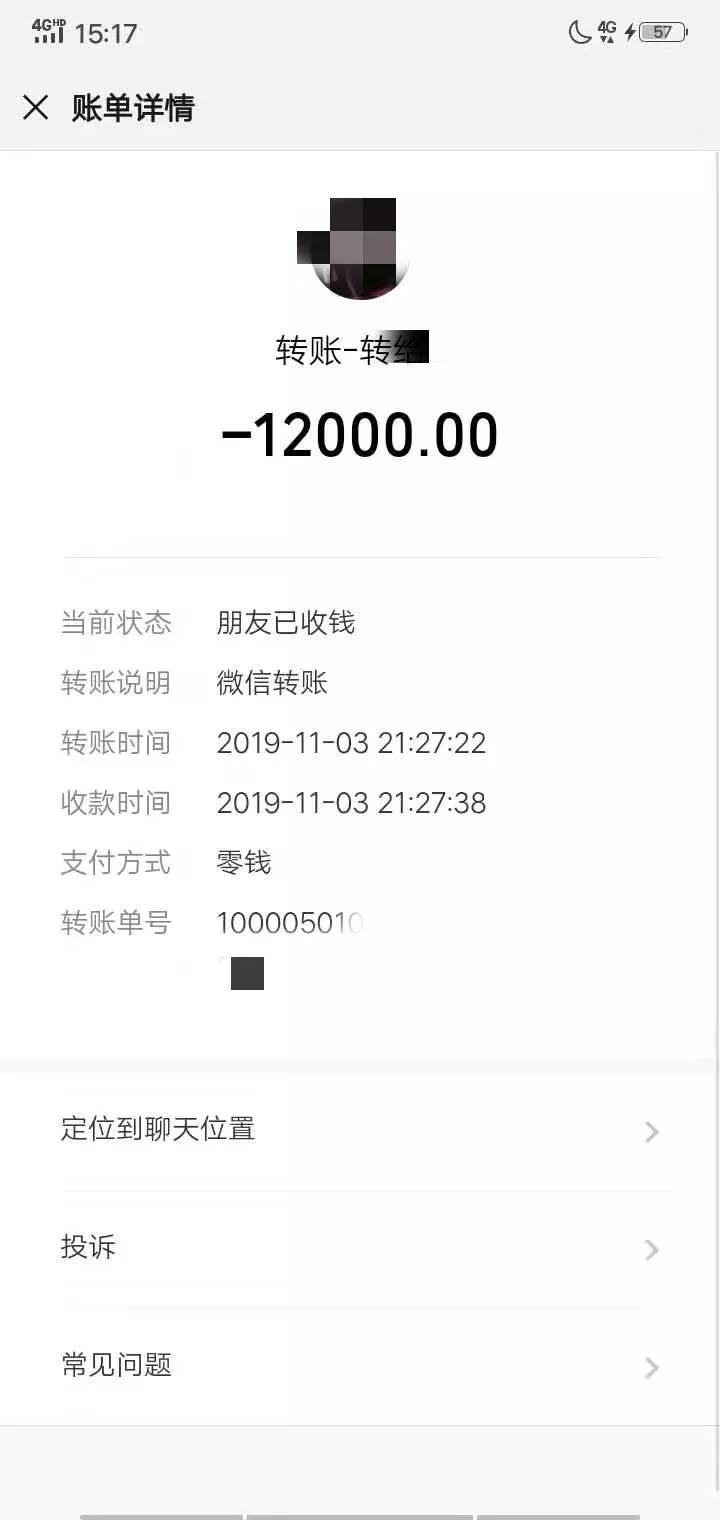Open the 投诉 complaint option
The image size is (720, 1520).
360,1248
